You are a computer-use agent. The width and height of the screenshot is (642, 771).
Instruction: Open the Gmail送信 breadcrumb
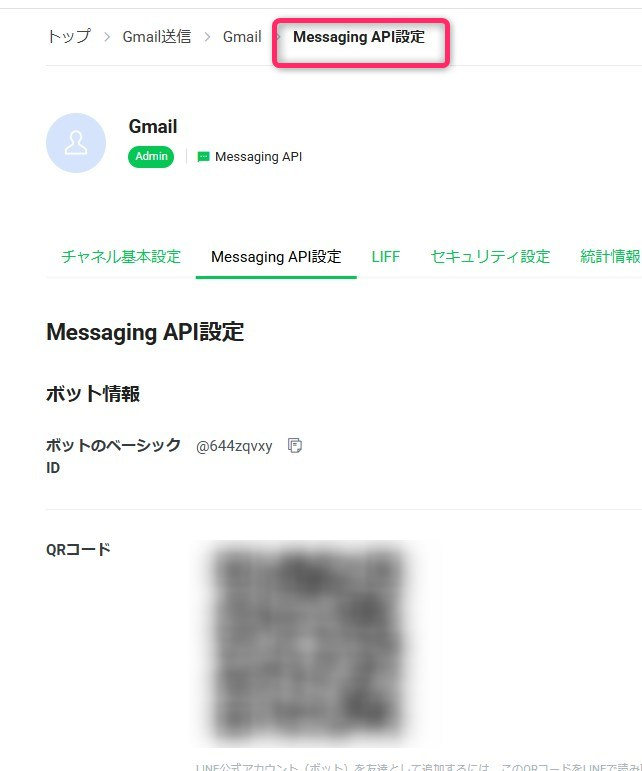coord(156,37)
